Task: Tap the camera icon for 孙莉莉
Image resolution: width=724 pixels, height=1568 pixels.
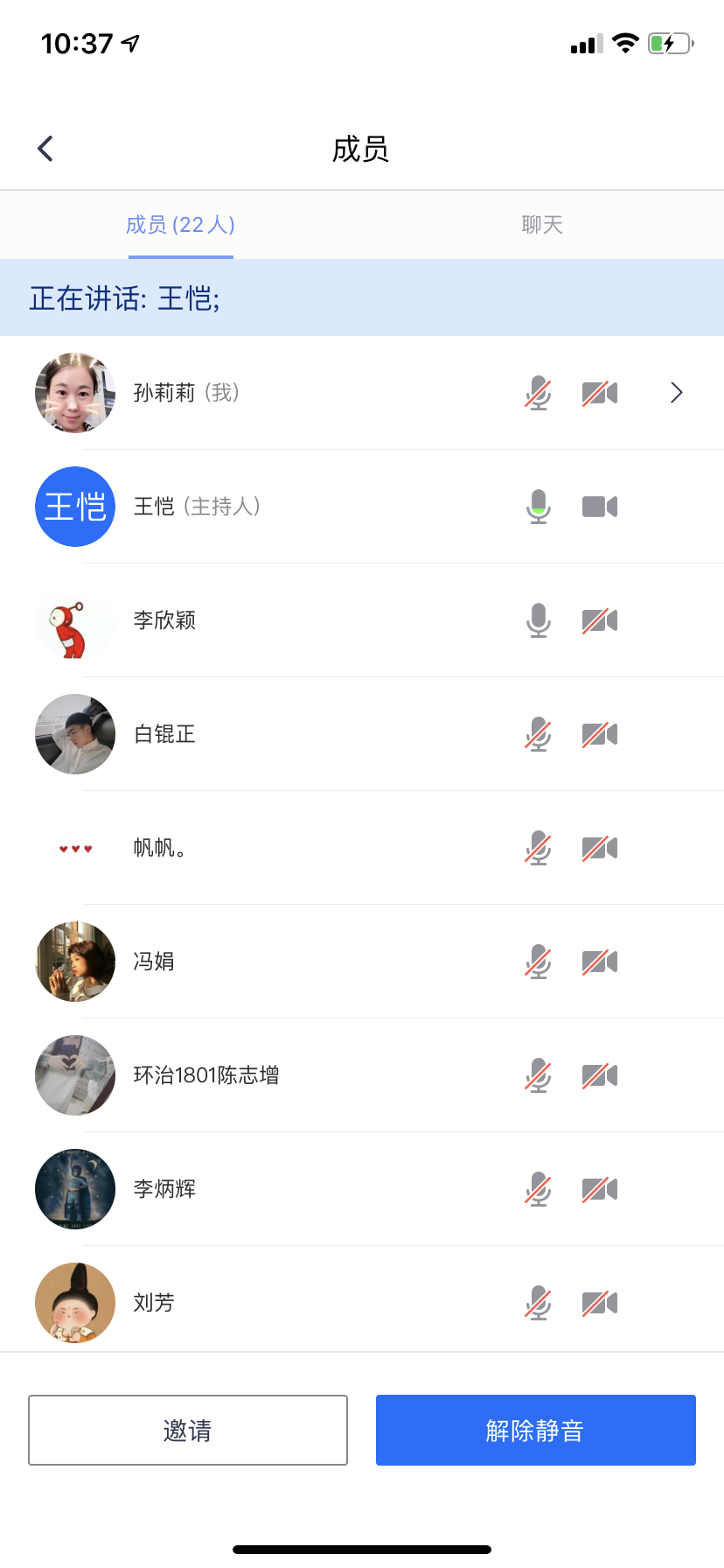Action: coord(600,393)
